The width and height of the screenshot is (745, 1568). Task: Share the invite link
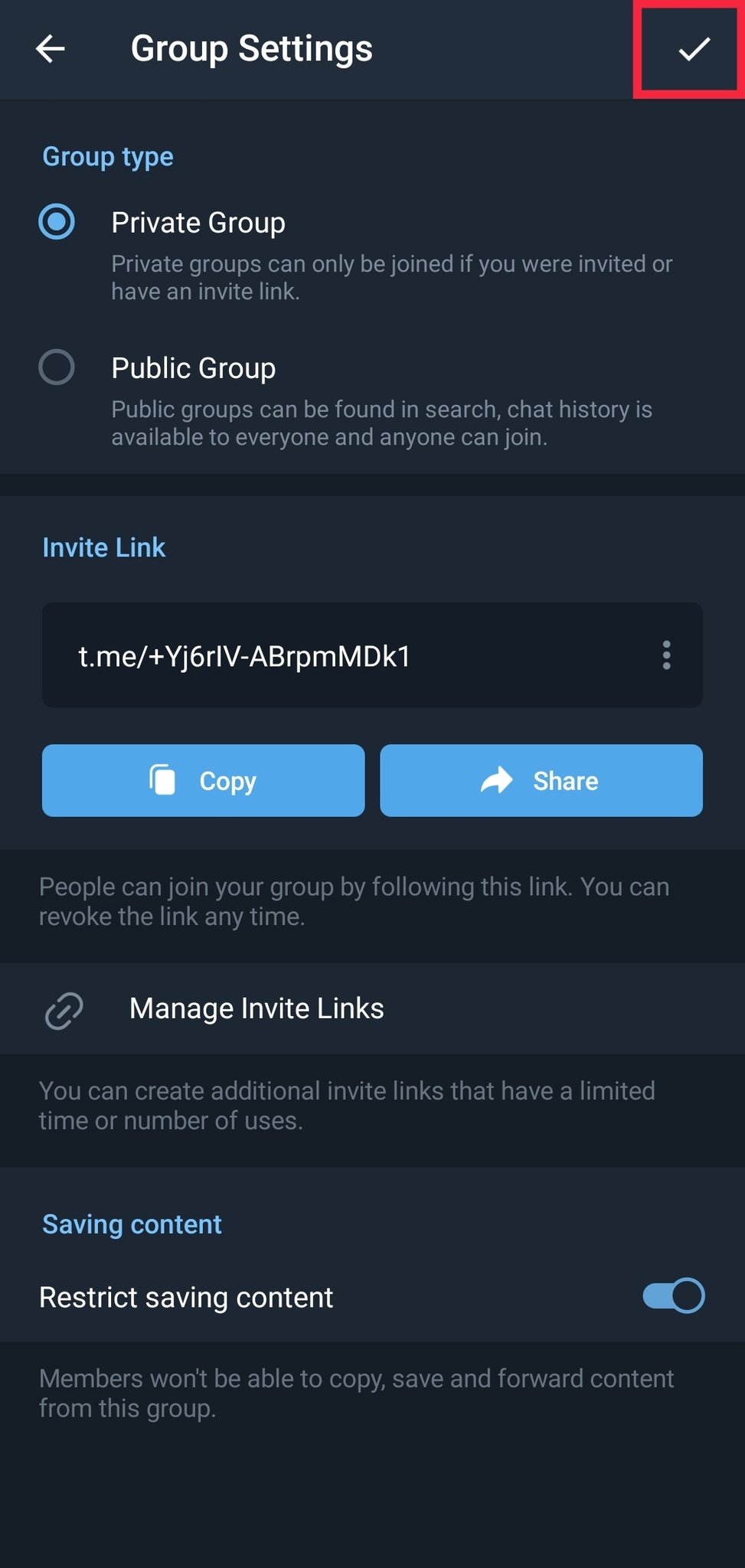(x=541, y=780)
